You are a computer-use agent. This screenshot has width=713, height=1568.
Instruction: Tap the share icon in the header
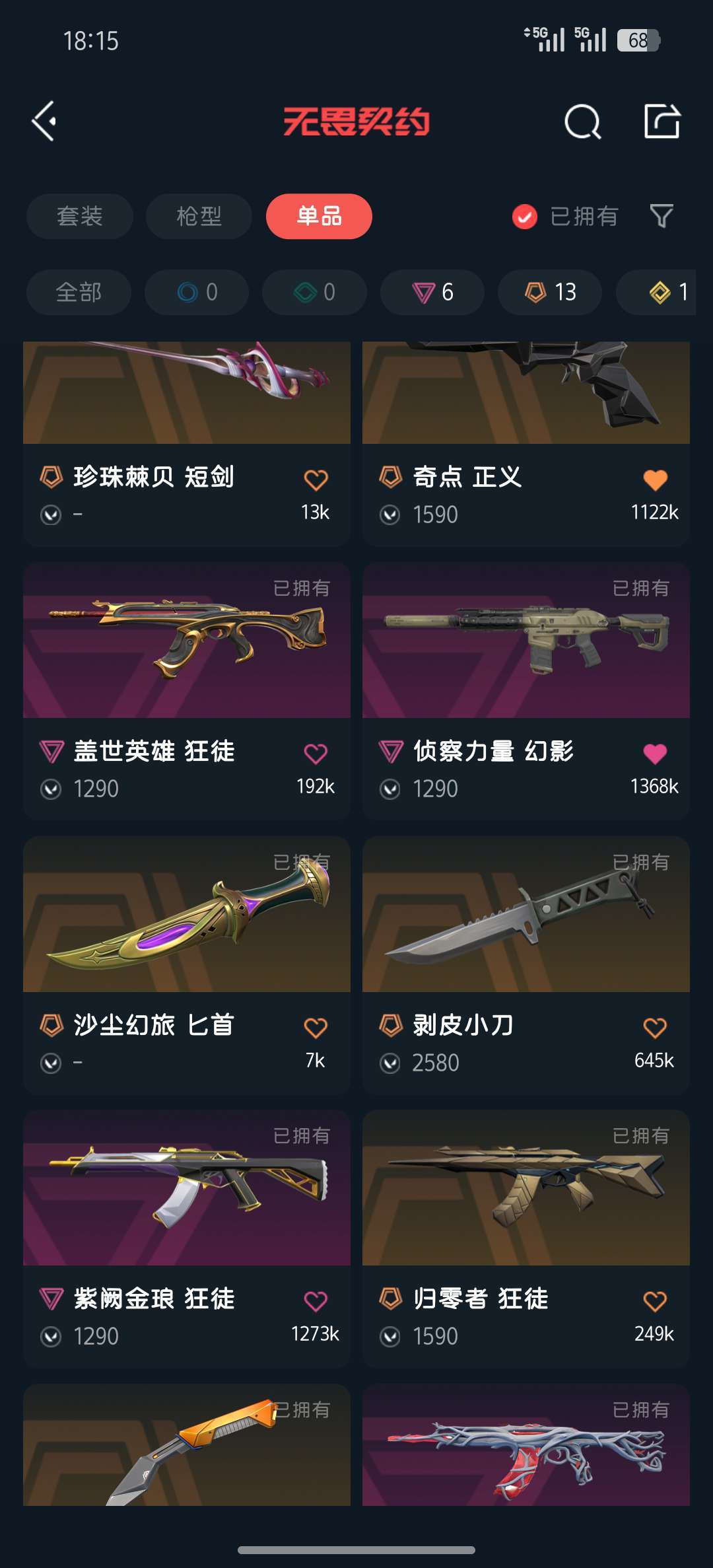point(662,122)
